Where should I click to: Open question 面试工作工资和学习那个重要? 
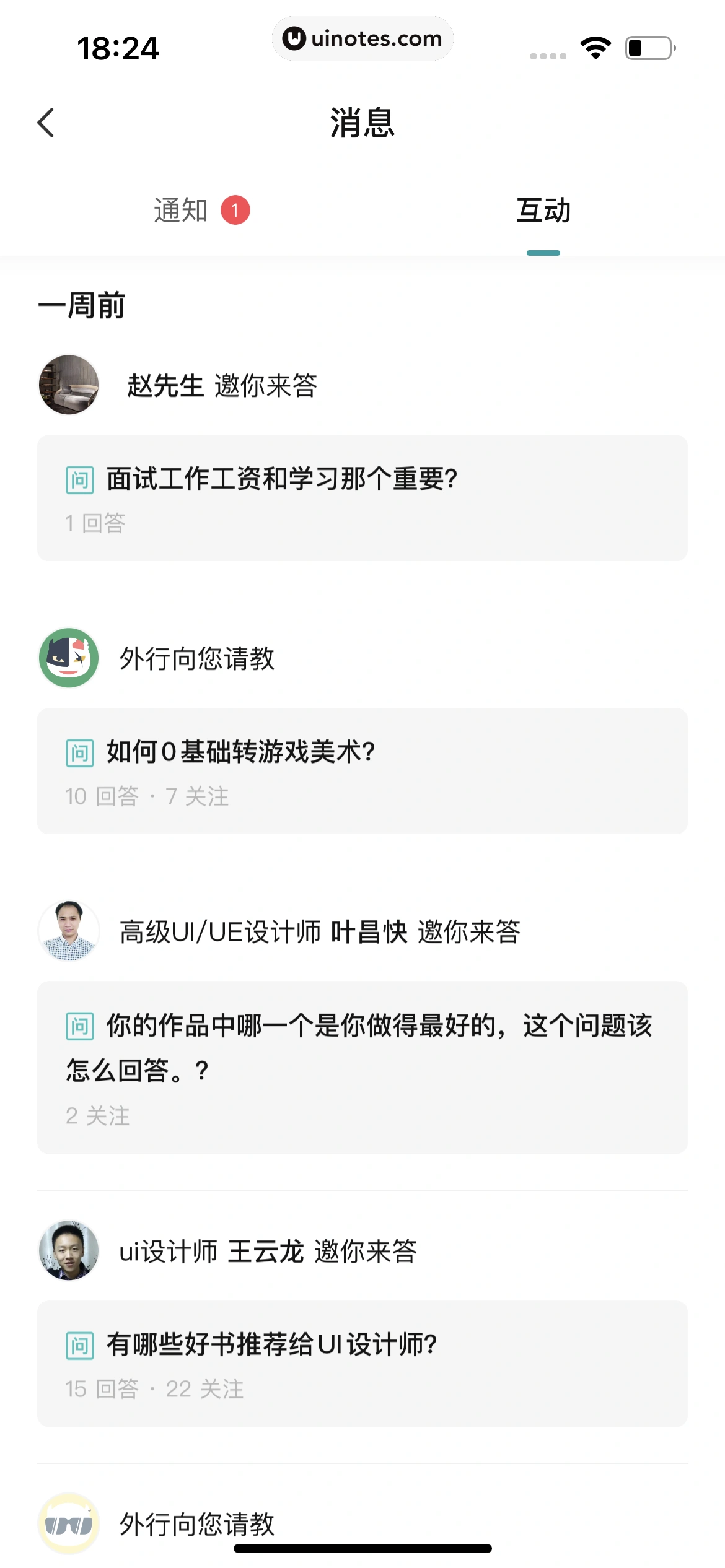(x=282, y=477)
